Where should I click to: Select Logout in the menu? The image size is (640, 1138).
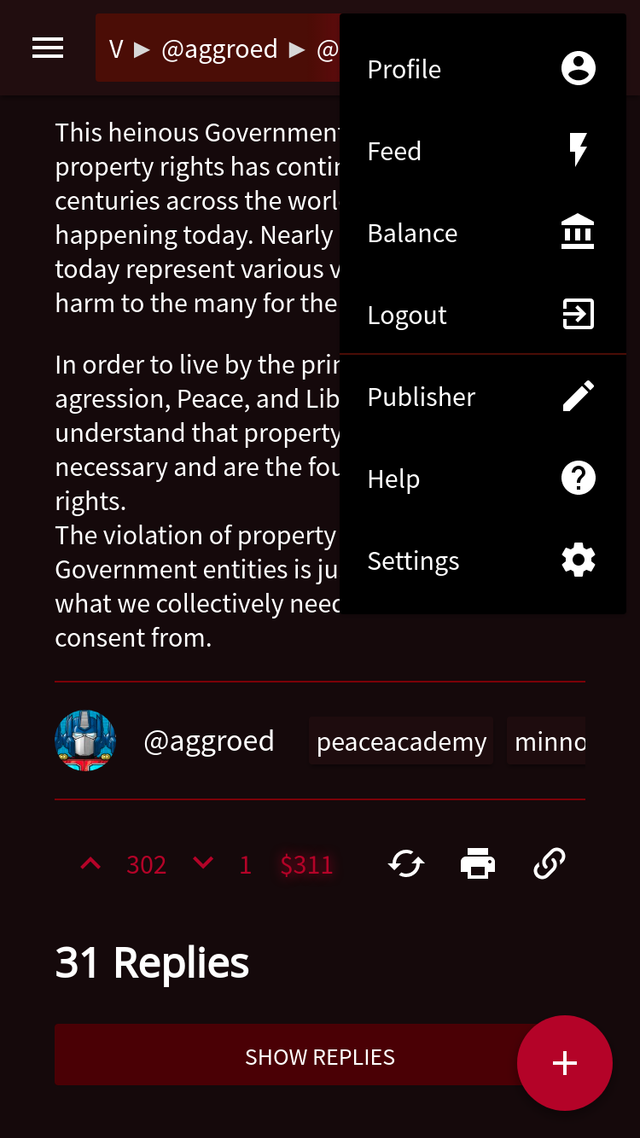(482, 315)
